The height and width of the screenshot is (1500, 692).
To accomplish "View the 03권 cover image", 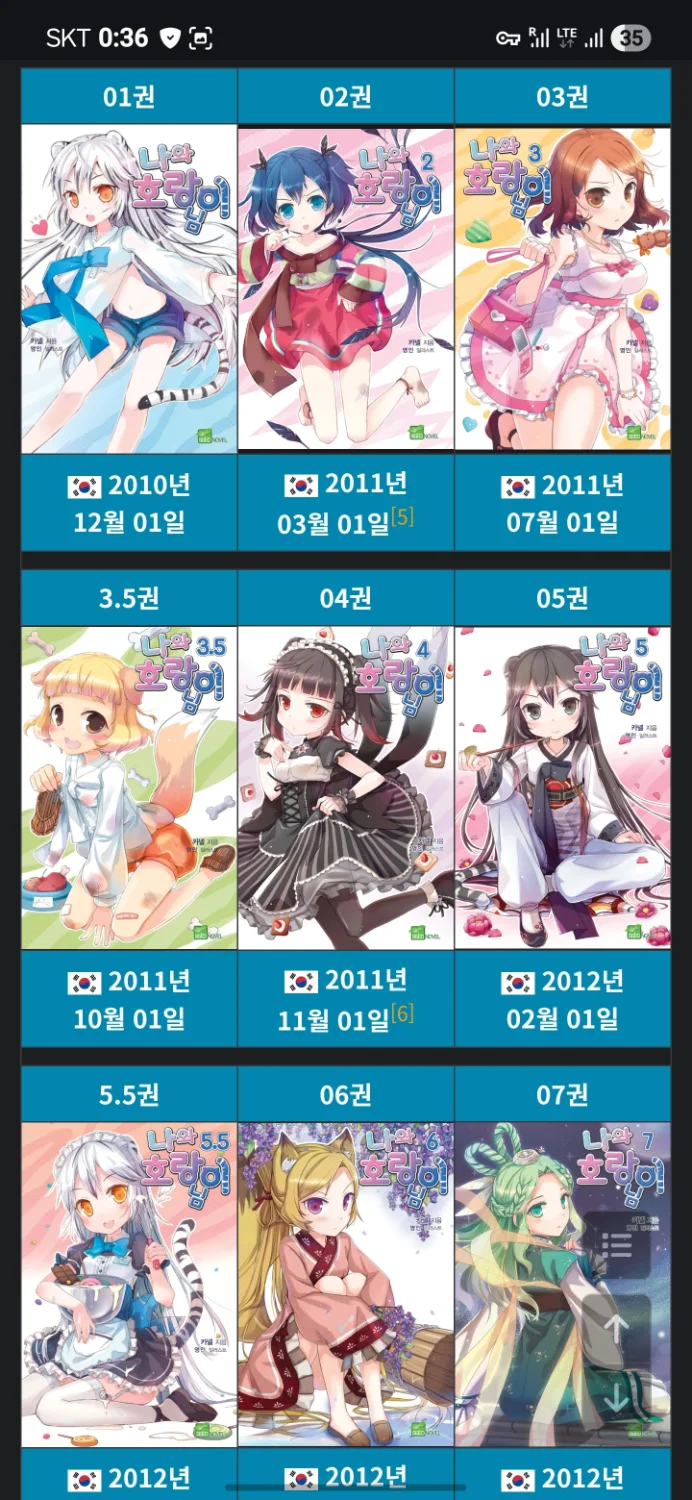I will (562, 289).
